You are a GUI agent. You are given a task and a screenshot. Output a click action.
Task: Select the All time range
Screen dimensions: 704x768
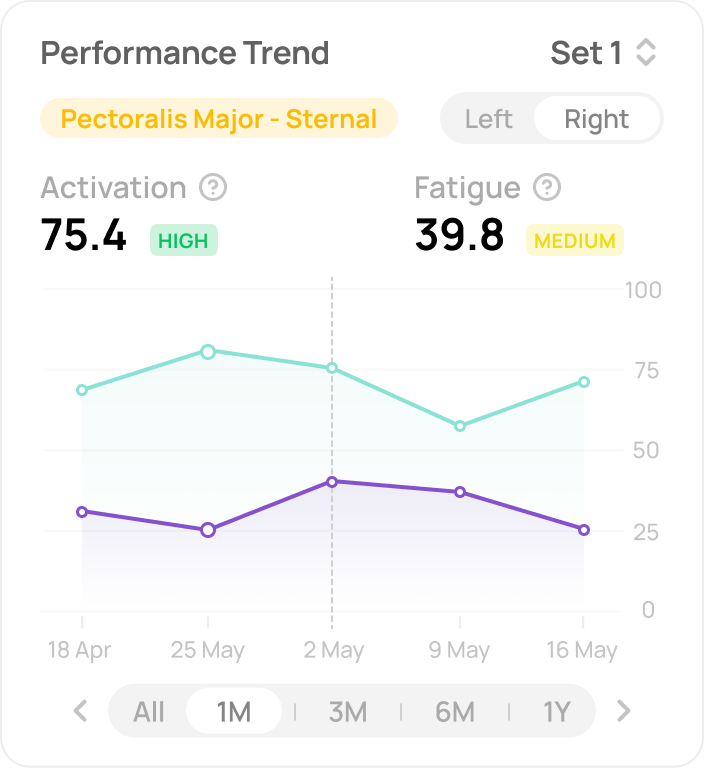click(149, 712)
